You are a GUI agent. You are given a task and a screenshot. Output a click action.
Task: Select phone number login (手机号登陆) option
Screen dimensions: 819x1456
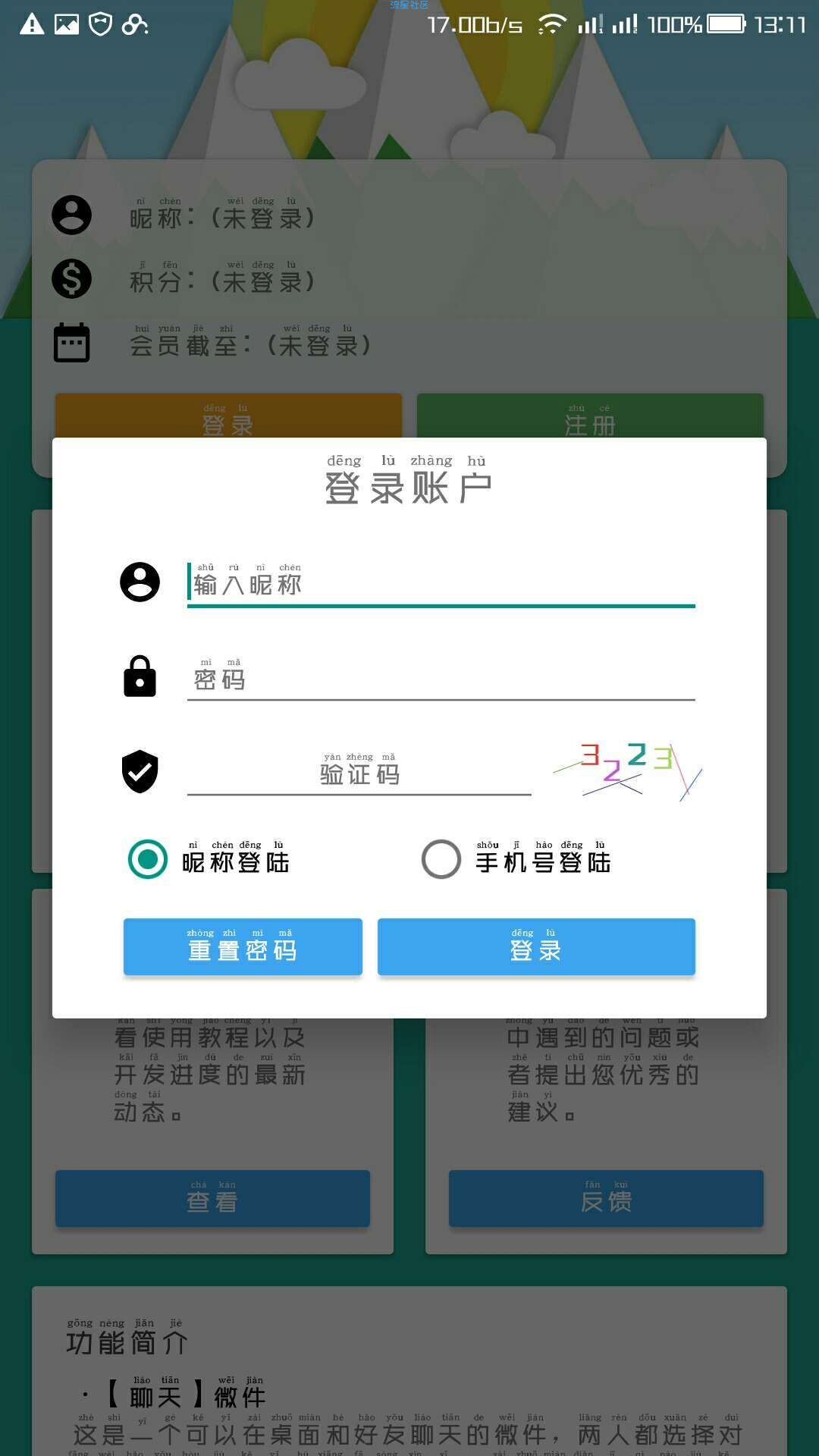point(441,859)
